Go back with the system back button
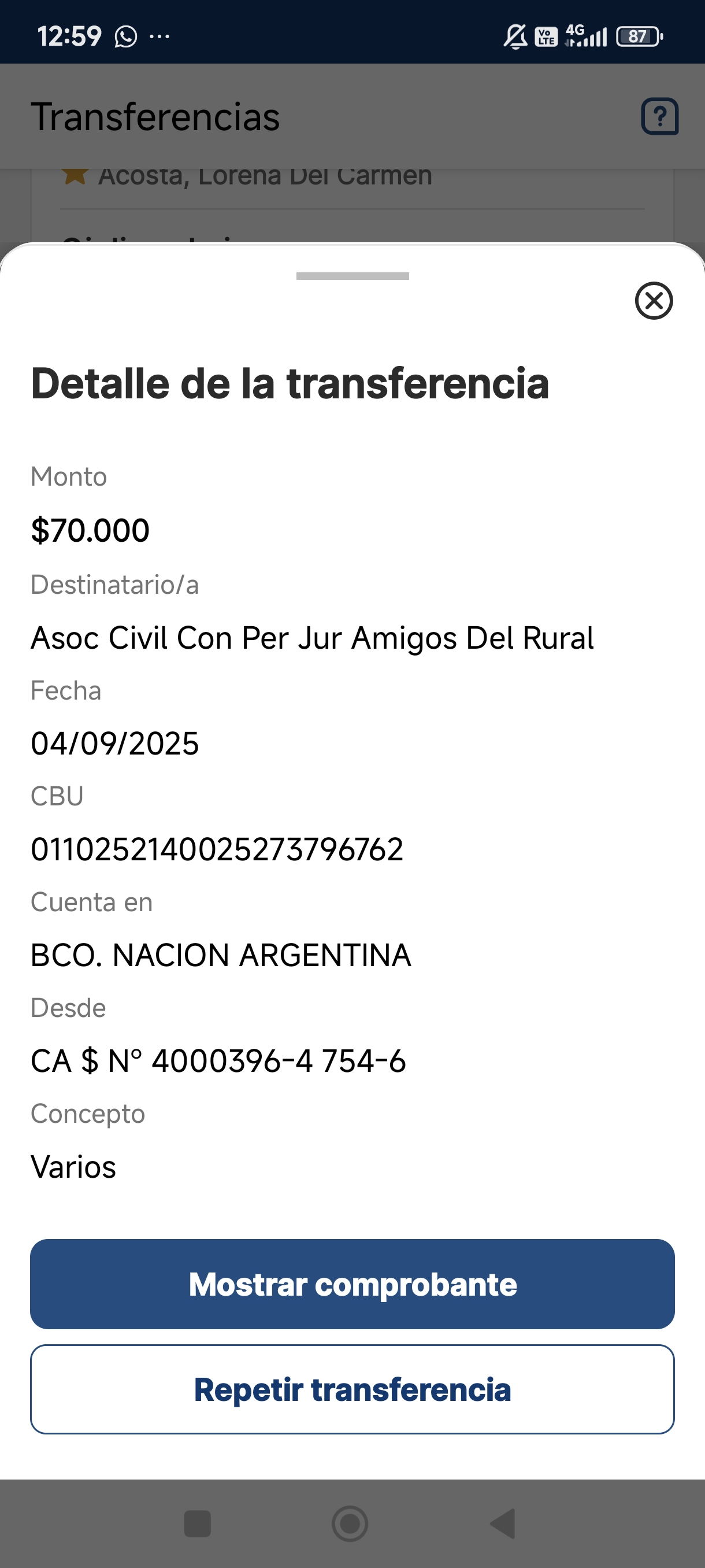705x1568 pixels. point(504,1523)
